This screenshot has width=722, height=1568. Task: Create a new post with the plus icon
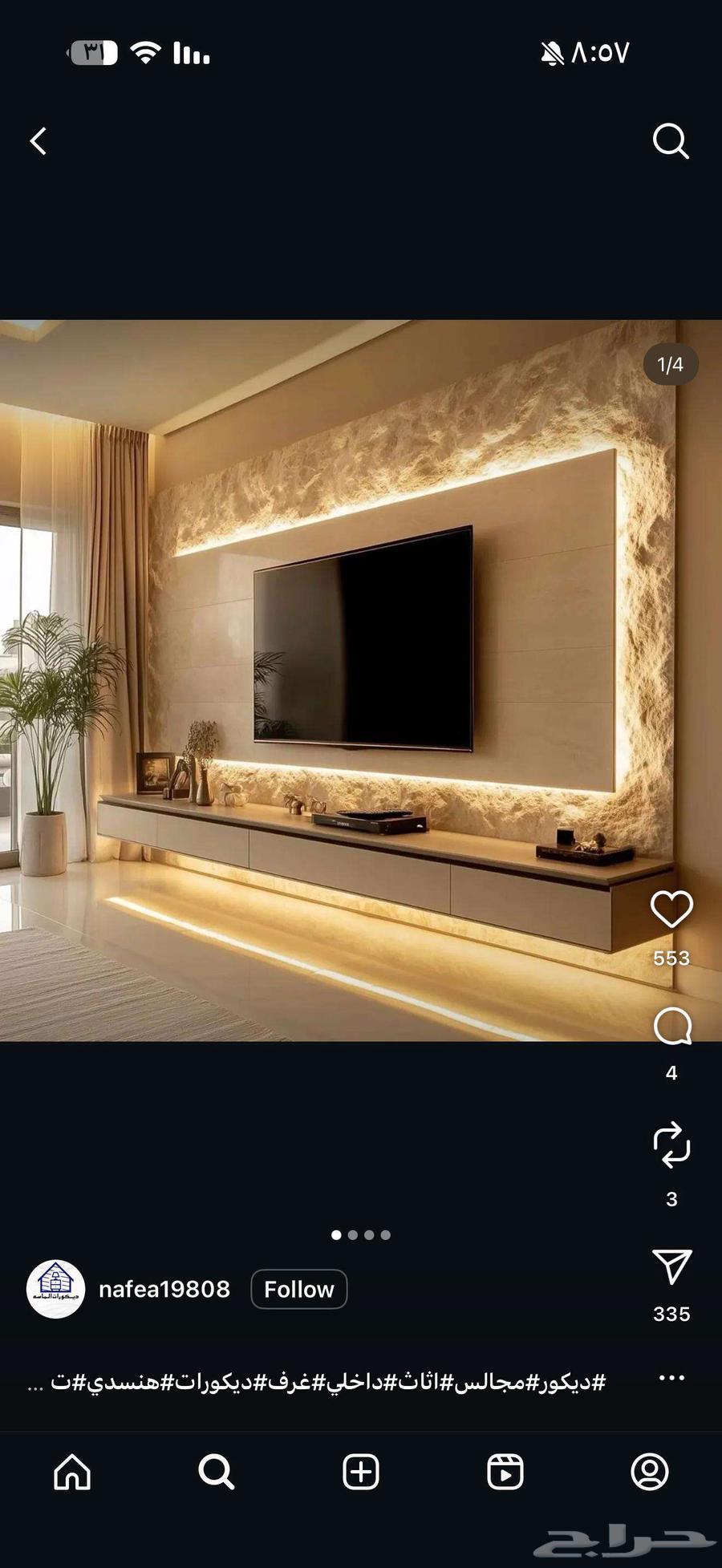(361, 1473)
